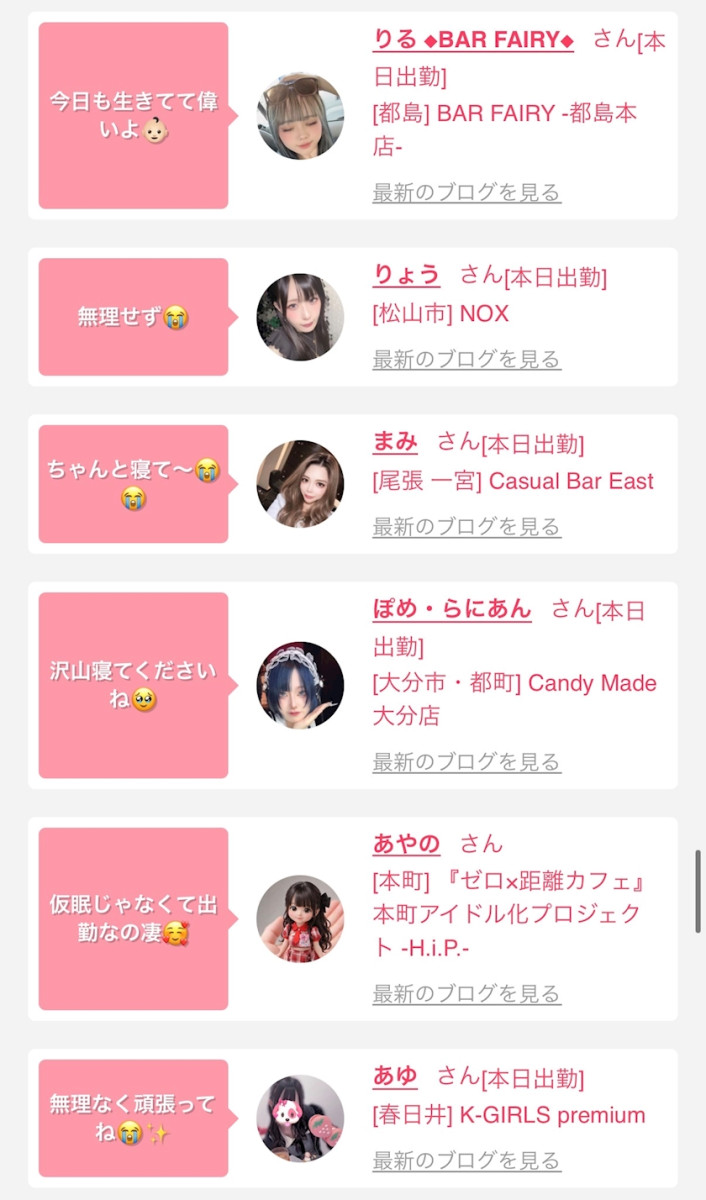This screenshot has width=706, height=1200.
Task: View あやの's latest blog link
Action: point(467,994)
